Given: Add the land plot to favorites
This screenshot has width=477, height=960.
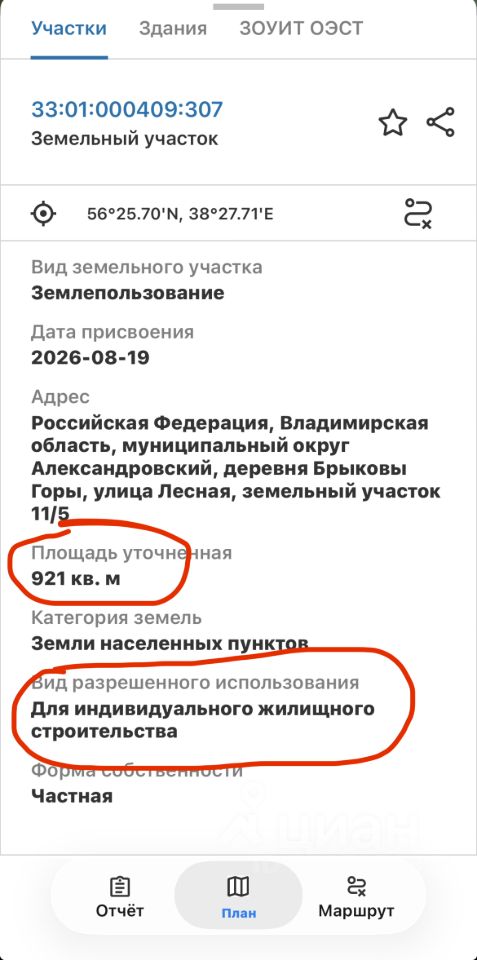Looking at the screenshot, I should [392, 122].
